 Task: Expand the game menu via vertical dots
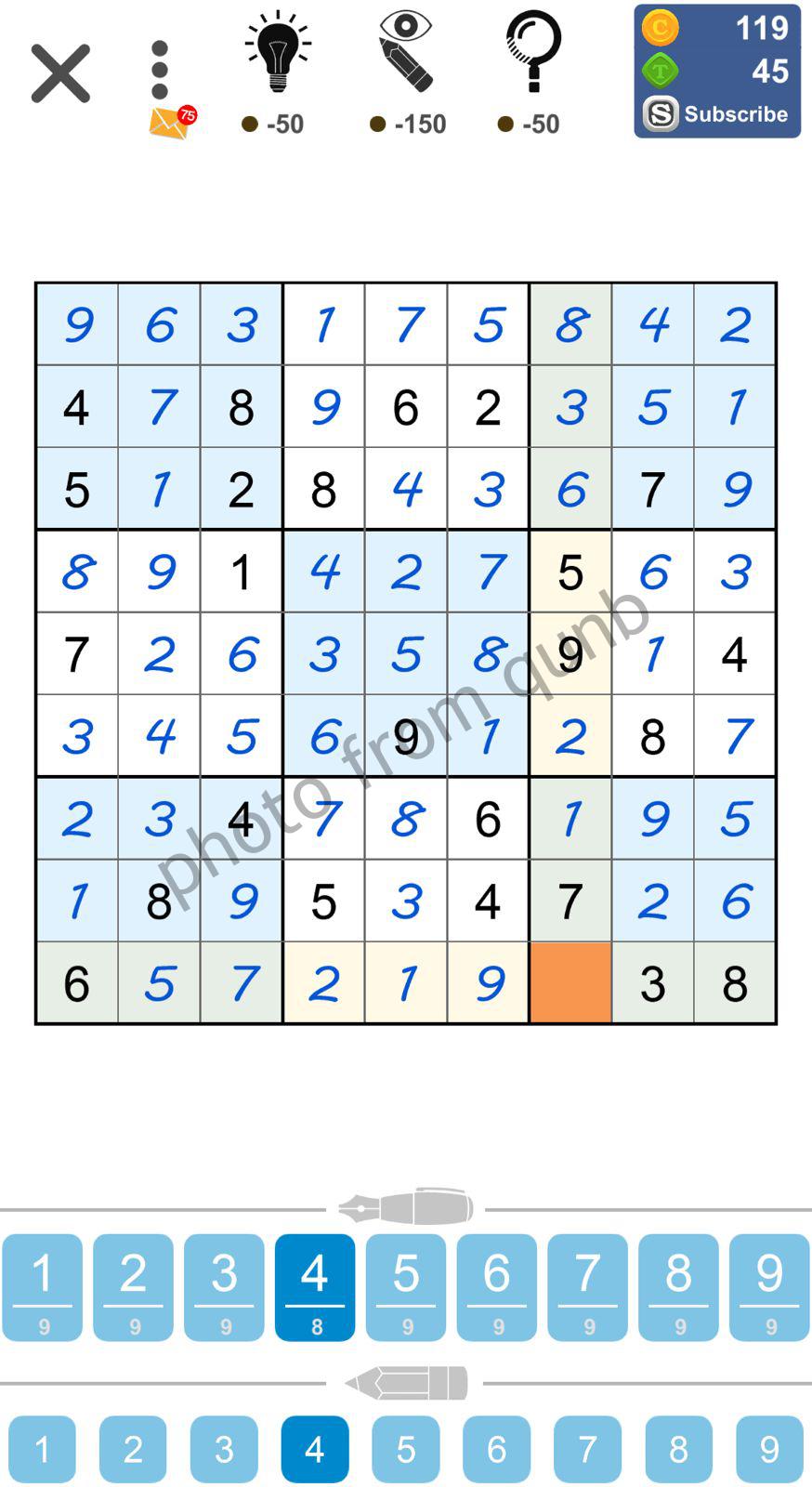[x=160, y=70]
